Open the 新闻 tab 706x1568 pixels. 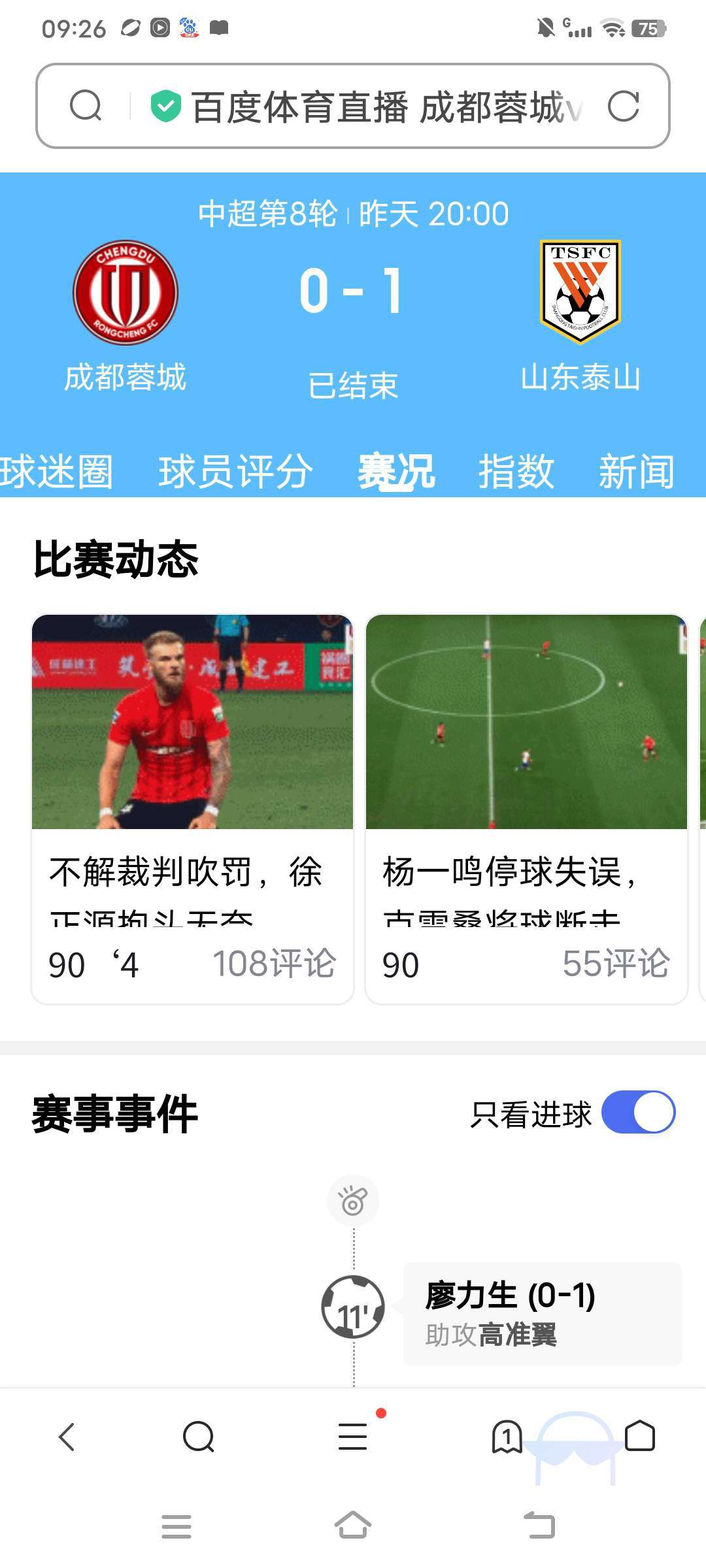[x=636, y=471]
